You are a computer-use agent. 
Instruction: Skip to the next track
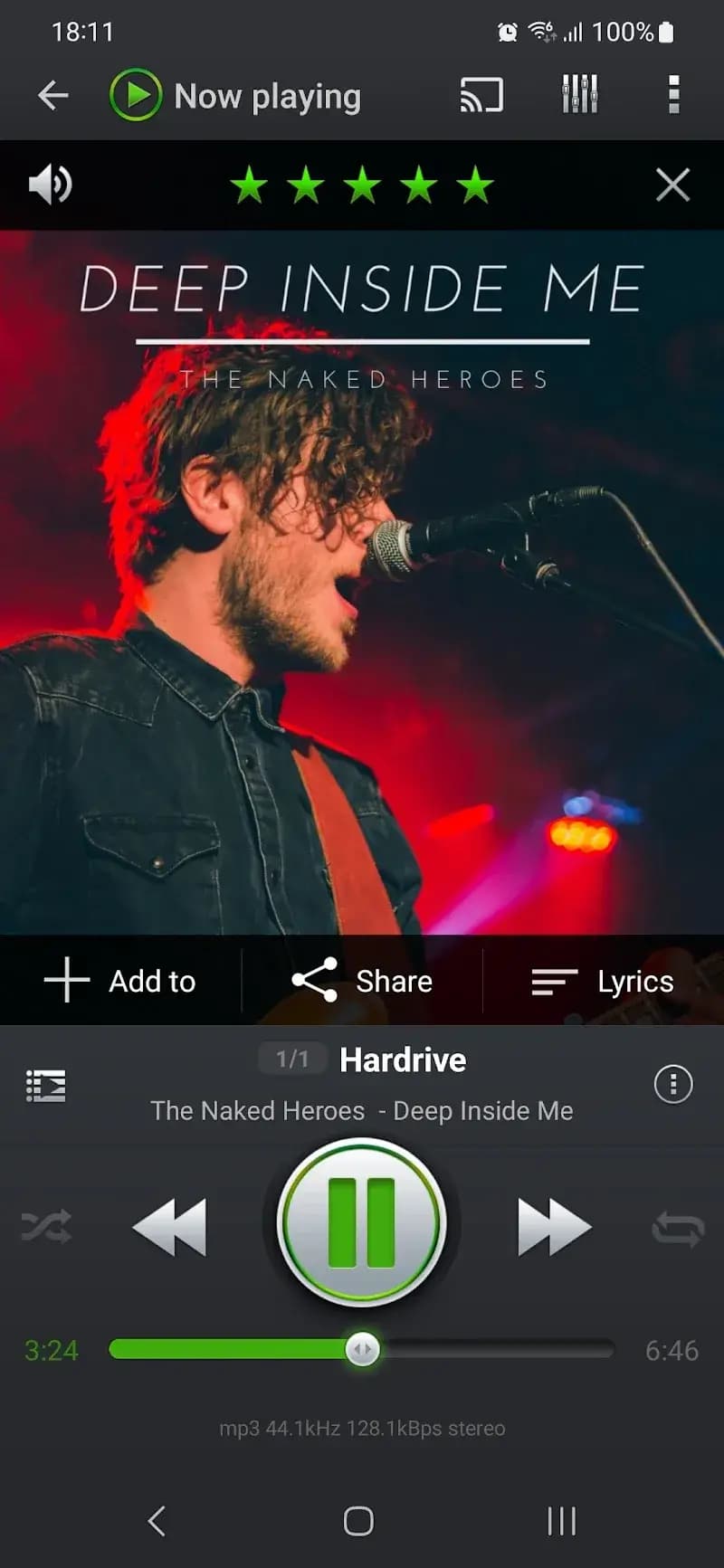(x=554, y=1227)
